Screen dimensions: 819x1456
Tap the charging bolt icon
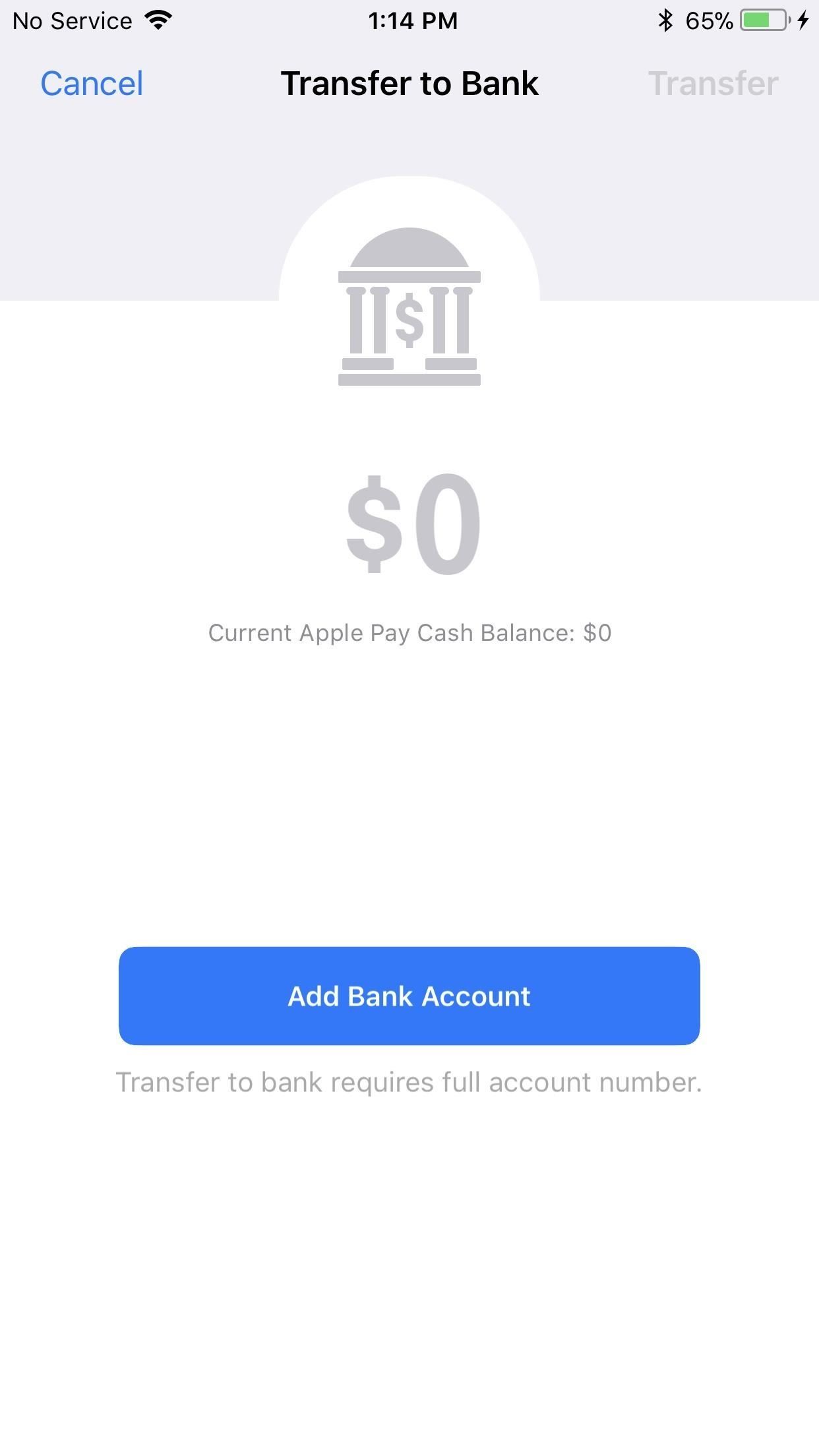pos(804,20)
